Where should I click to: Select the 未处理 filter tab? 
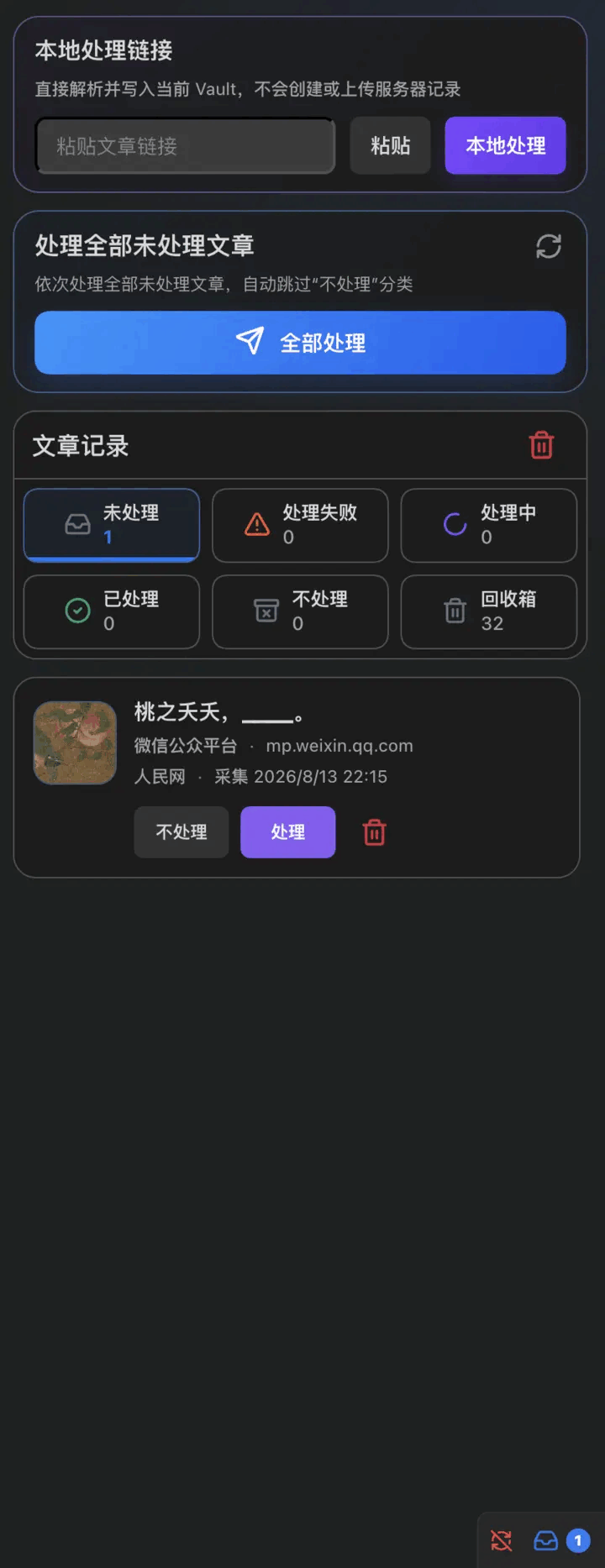(112, 525)
